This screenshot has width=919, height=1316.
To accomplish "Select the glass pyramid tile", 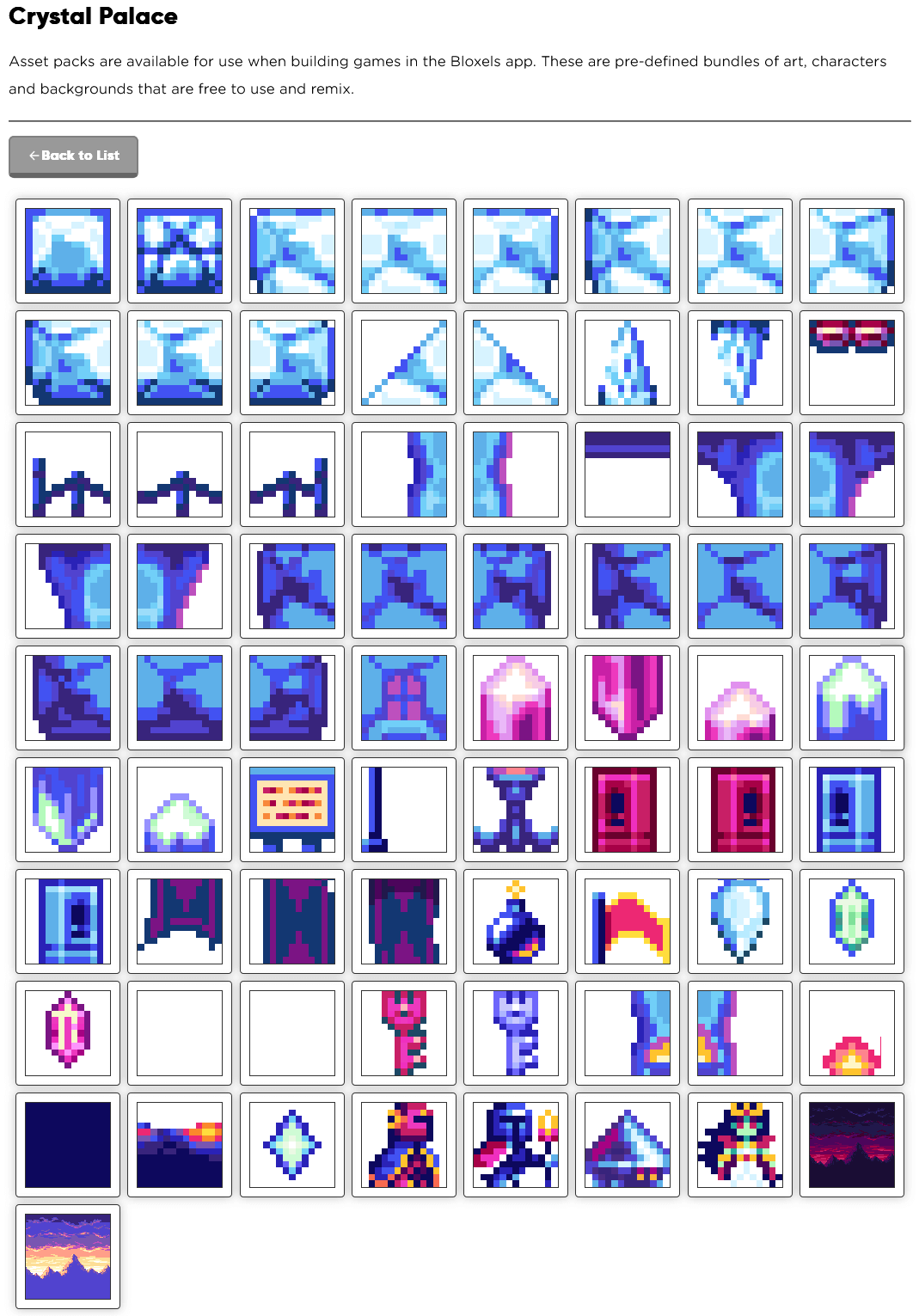I will point(628,1144).
